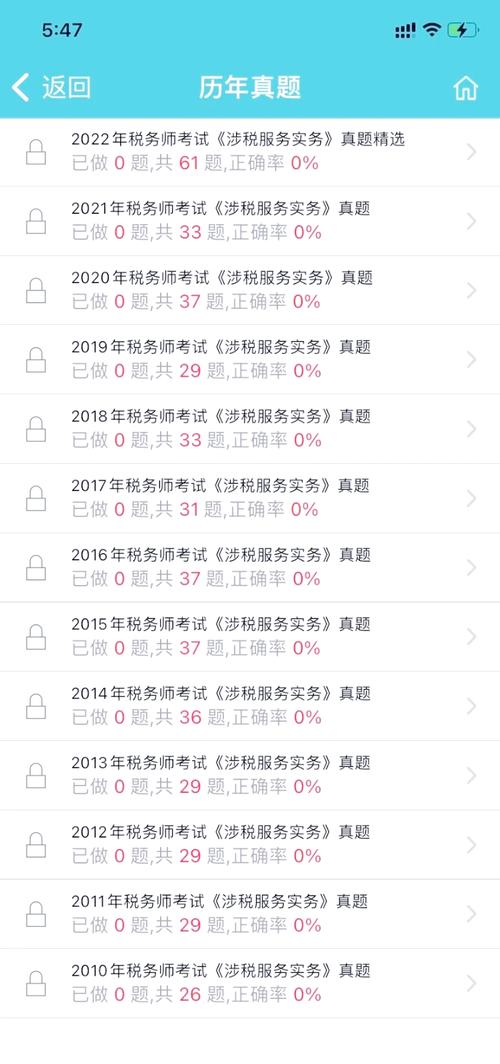View the 2014年 涉税服务实务 真题
Screen dimensions: 500x1064
(250, 706)
